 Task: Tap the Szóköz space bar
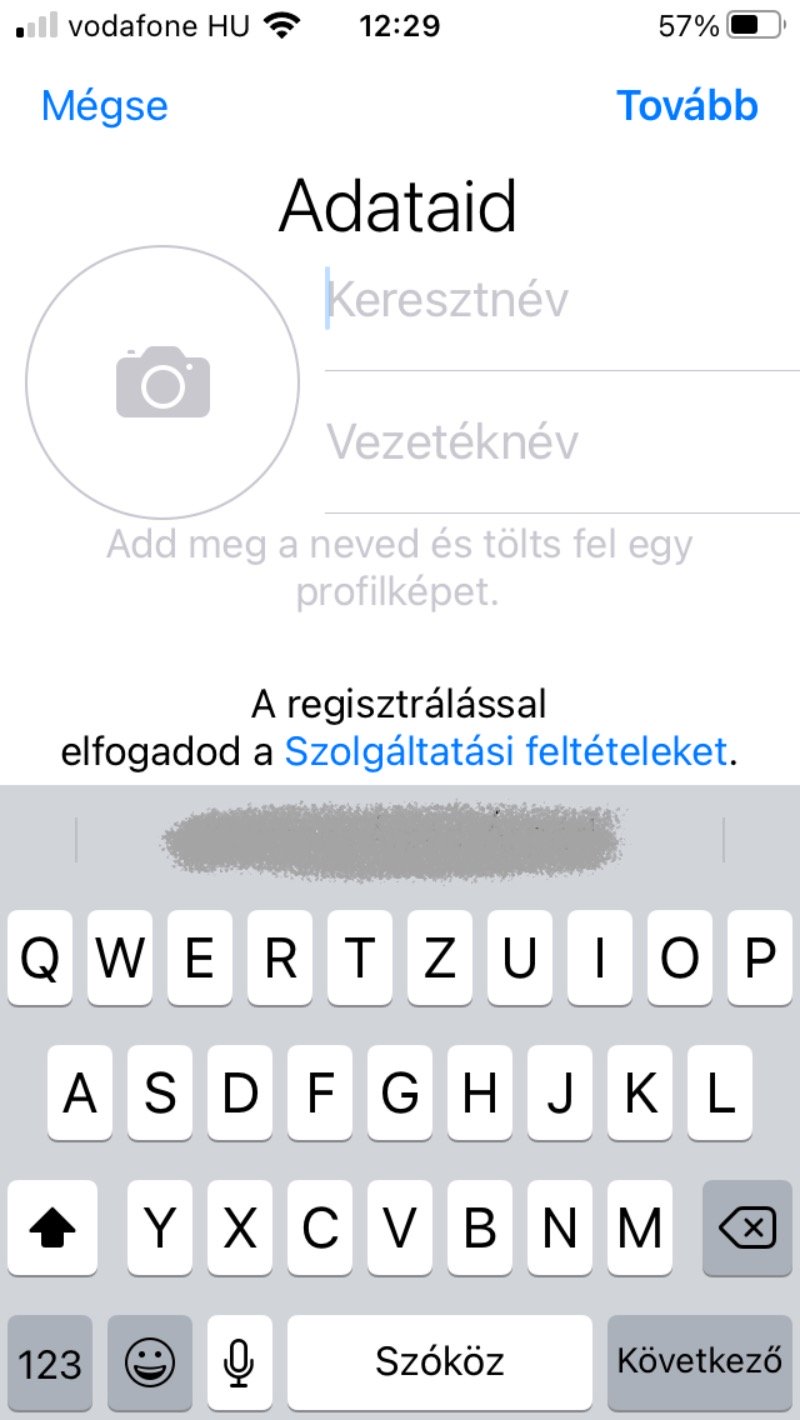440,1361
